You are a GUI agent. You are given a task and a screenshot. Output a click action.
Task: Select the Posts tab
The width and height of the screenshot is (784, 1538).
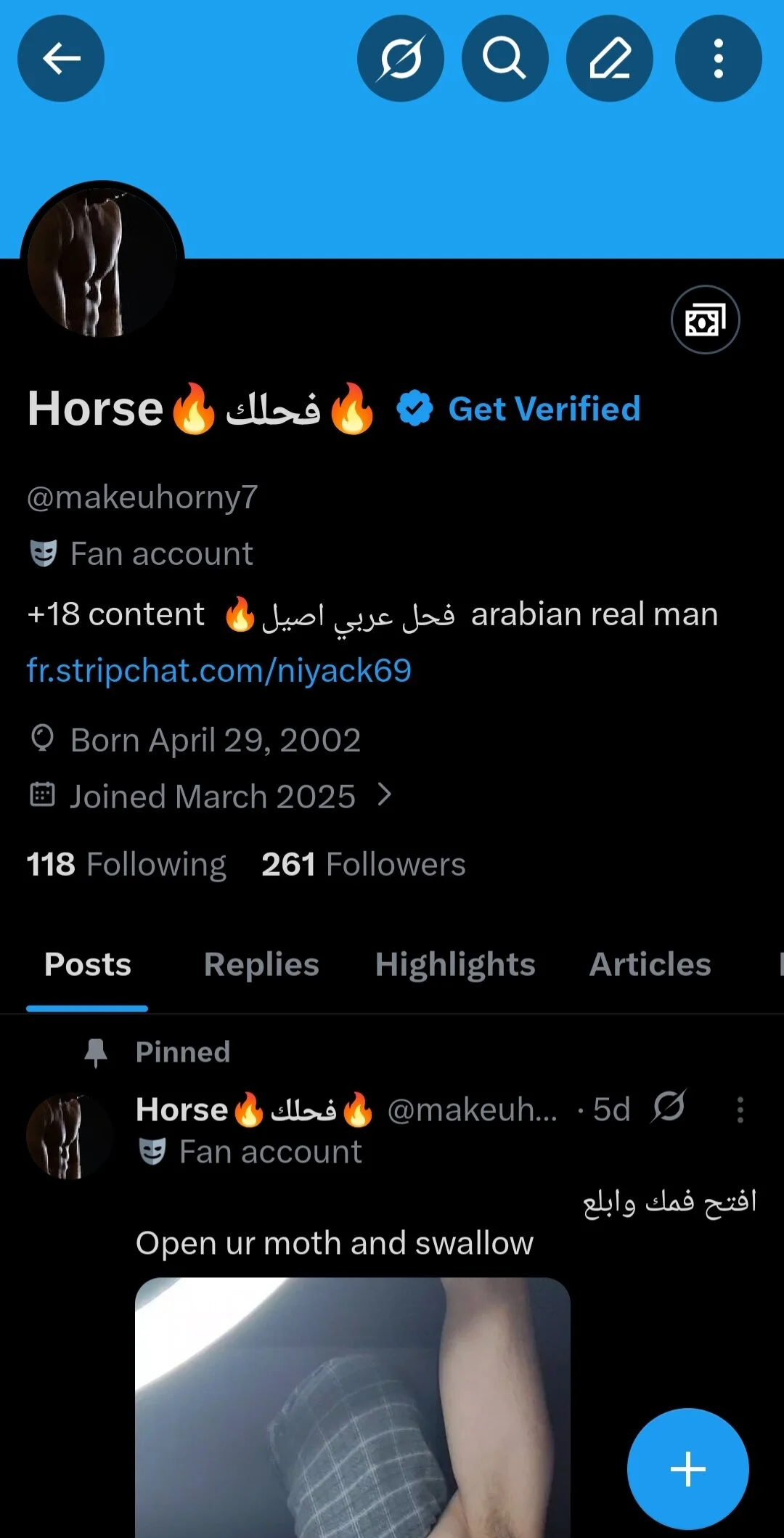click(x=88, y=964)
